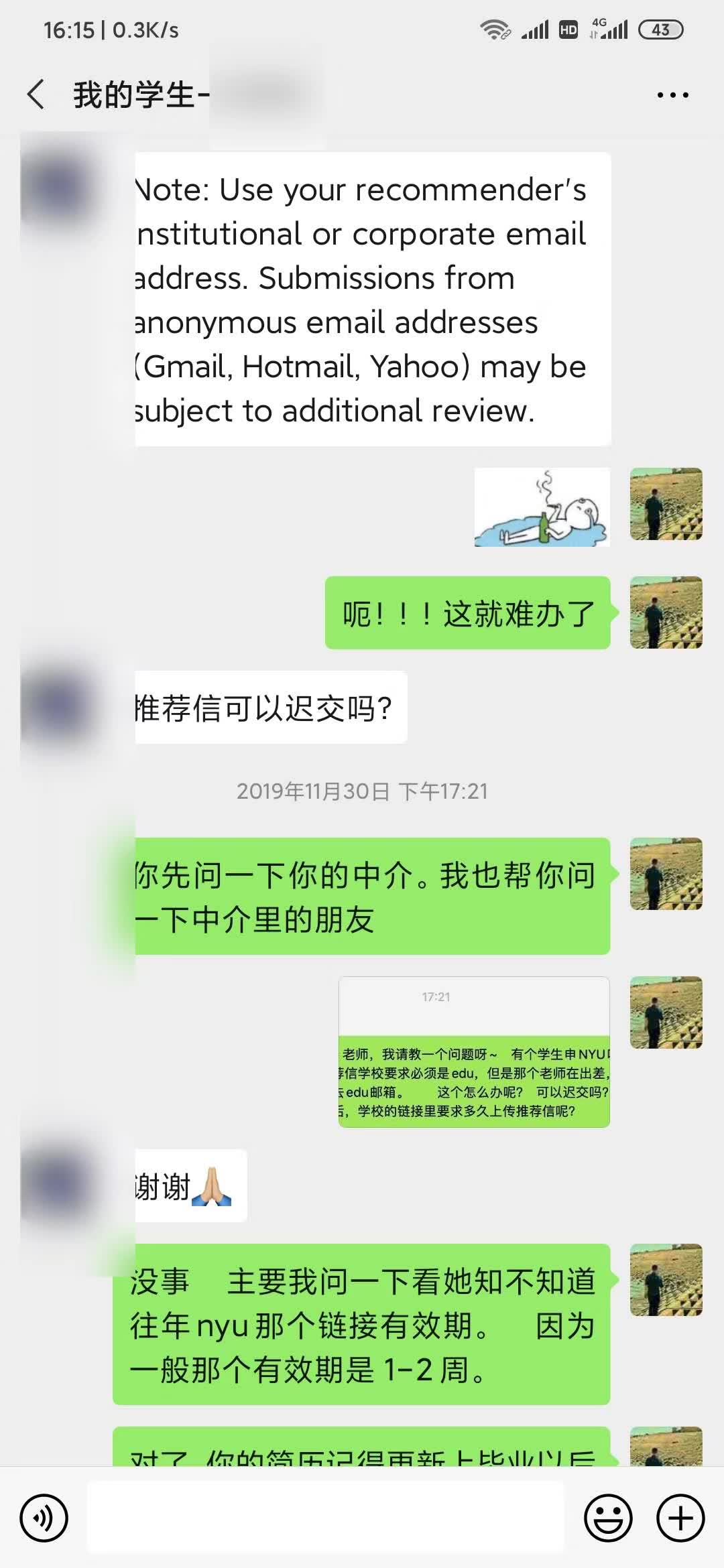Focus the message text field
This screenshot has height=1568, width=724.
pyautogui.click(x=326, y=1518)
